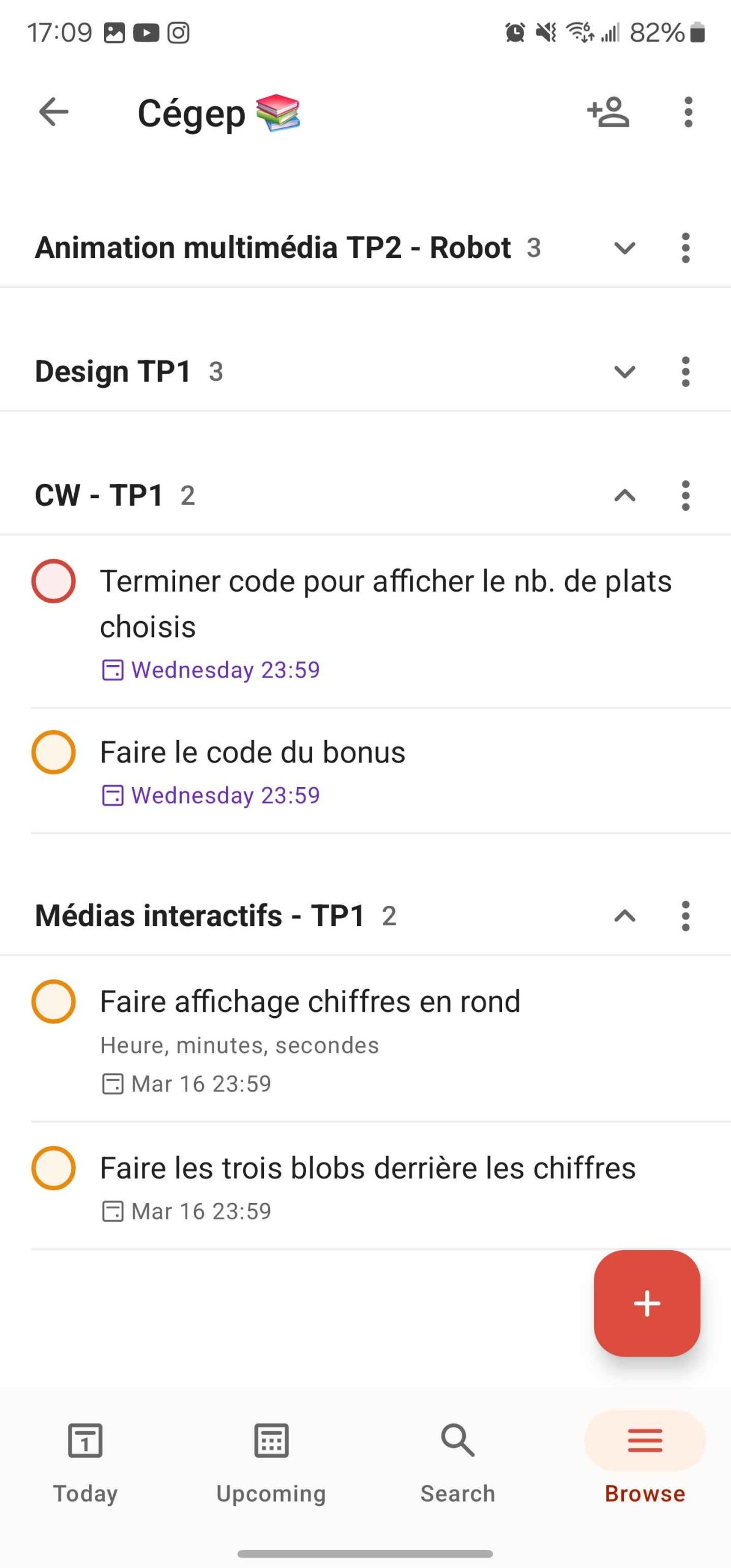Open options for CW - TP1 section

click(686, 496)
